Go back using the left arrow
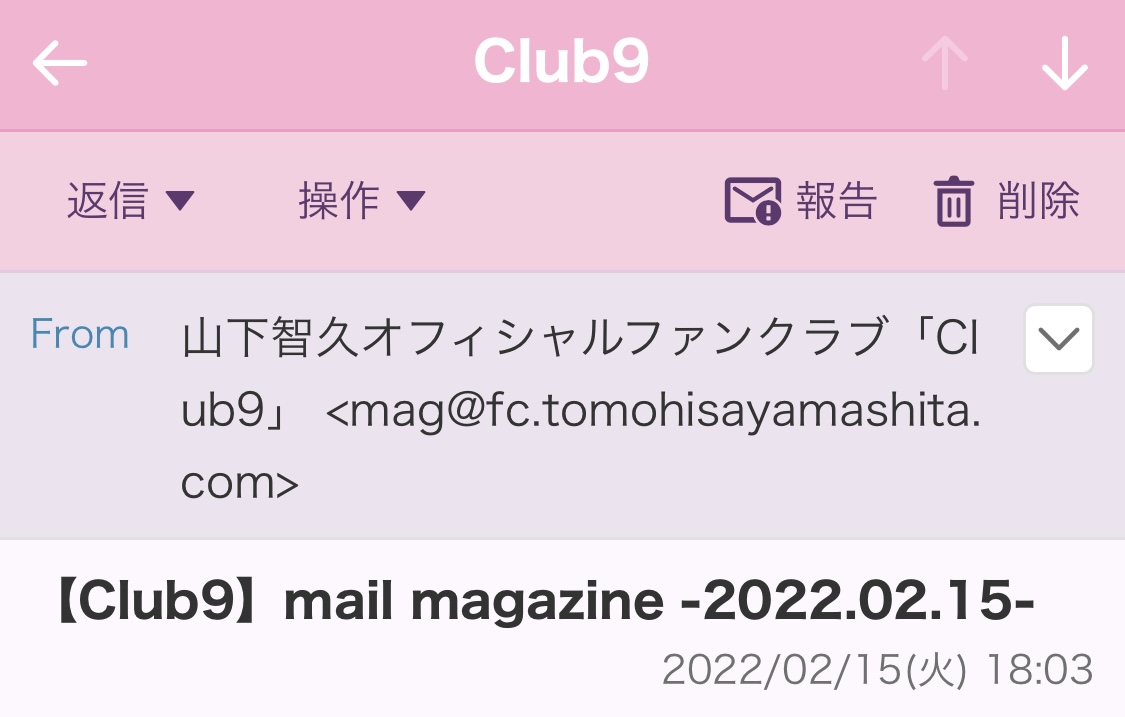 pos(60,63)
